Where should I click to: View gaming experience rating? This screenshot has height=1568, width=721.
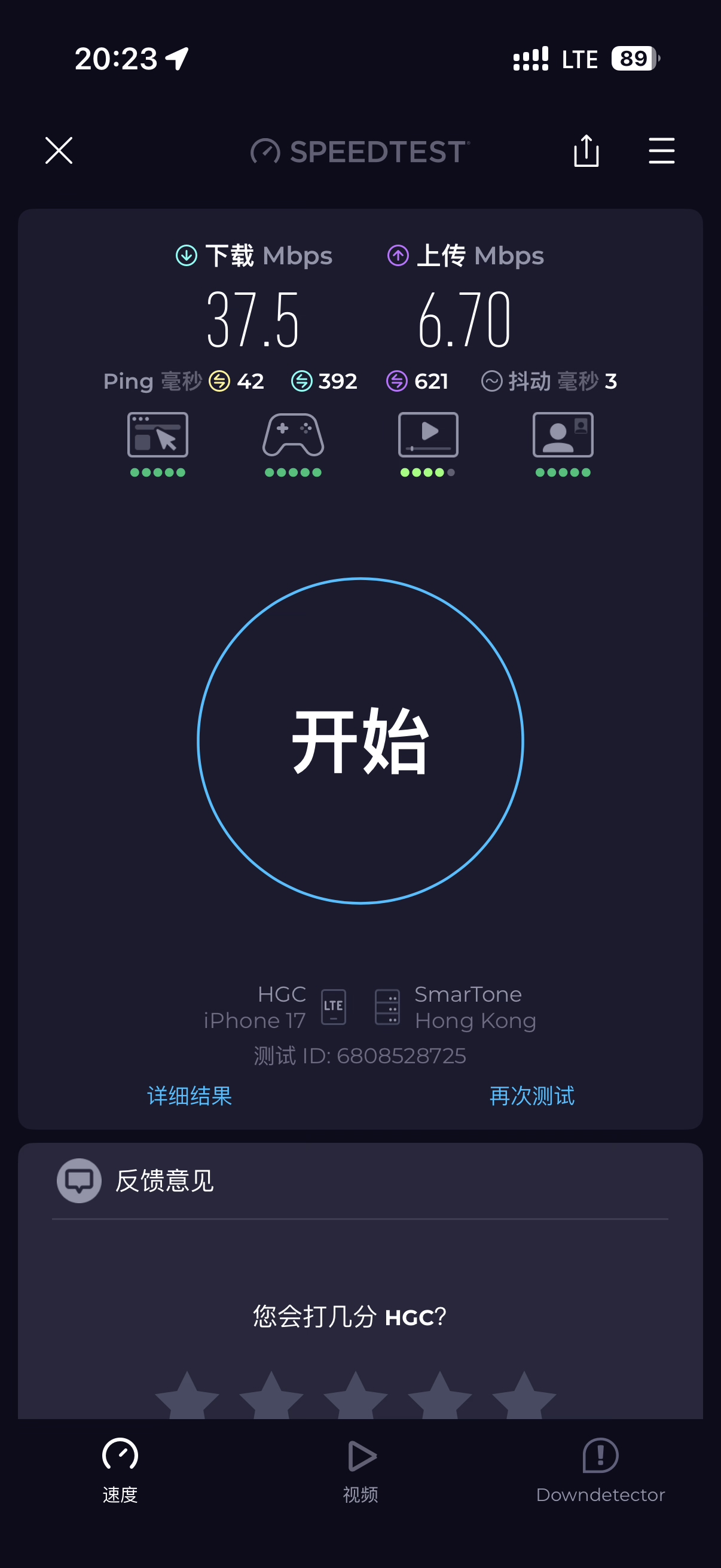(293, 443)
